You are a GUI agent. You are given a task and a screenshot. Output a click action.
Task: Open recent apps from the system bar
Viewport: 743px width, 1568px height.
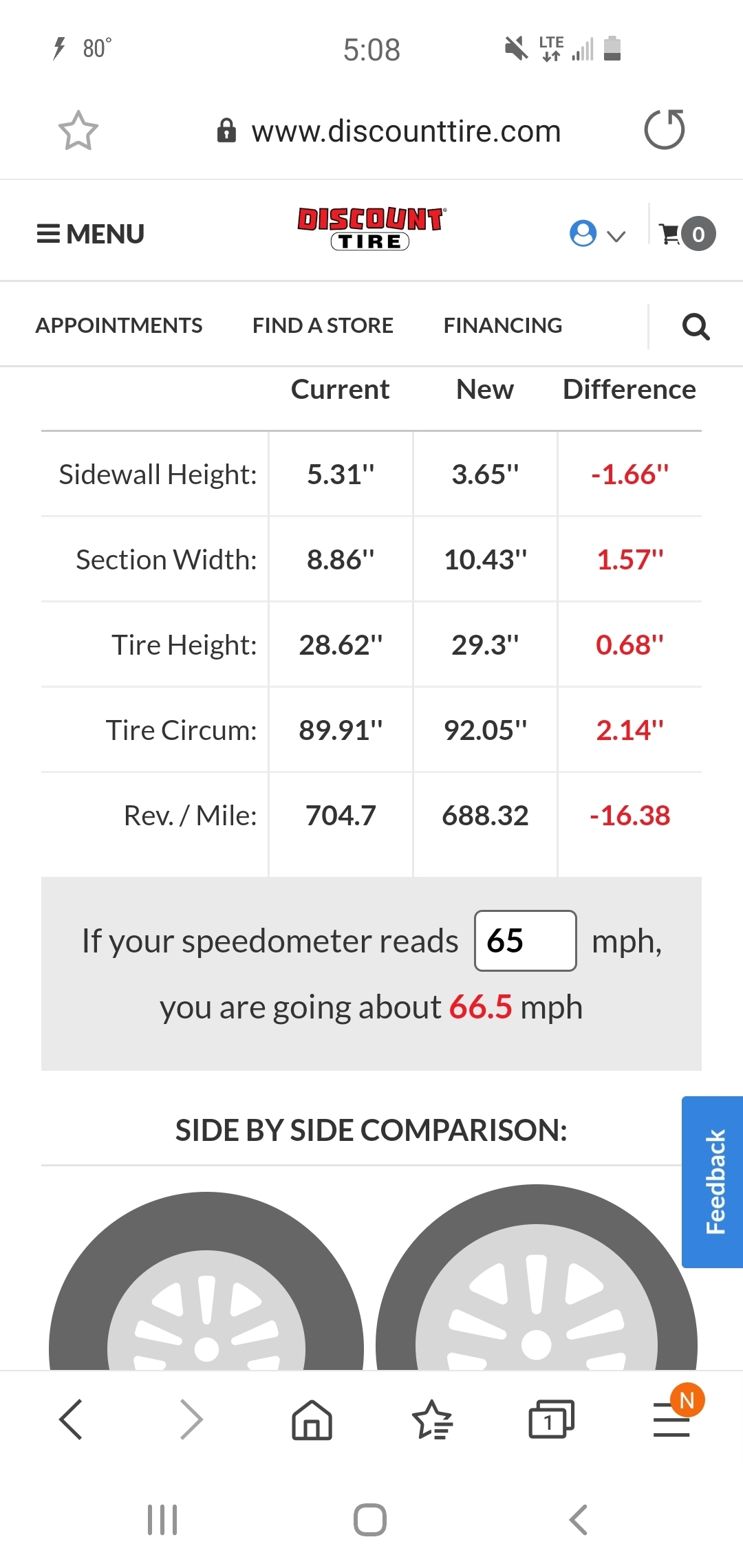(x=163, y=1520)
